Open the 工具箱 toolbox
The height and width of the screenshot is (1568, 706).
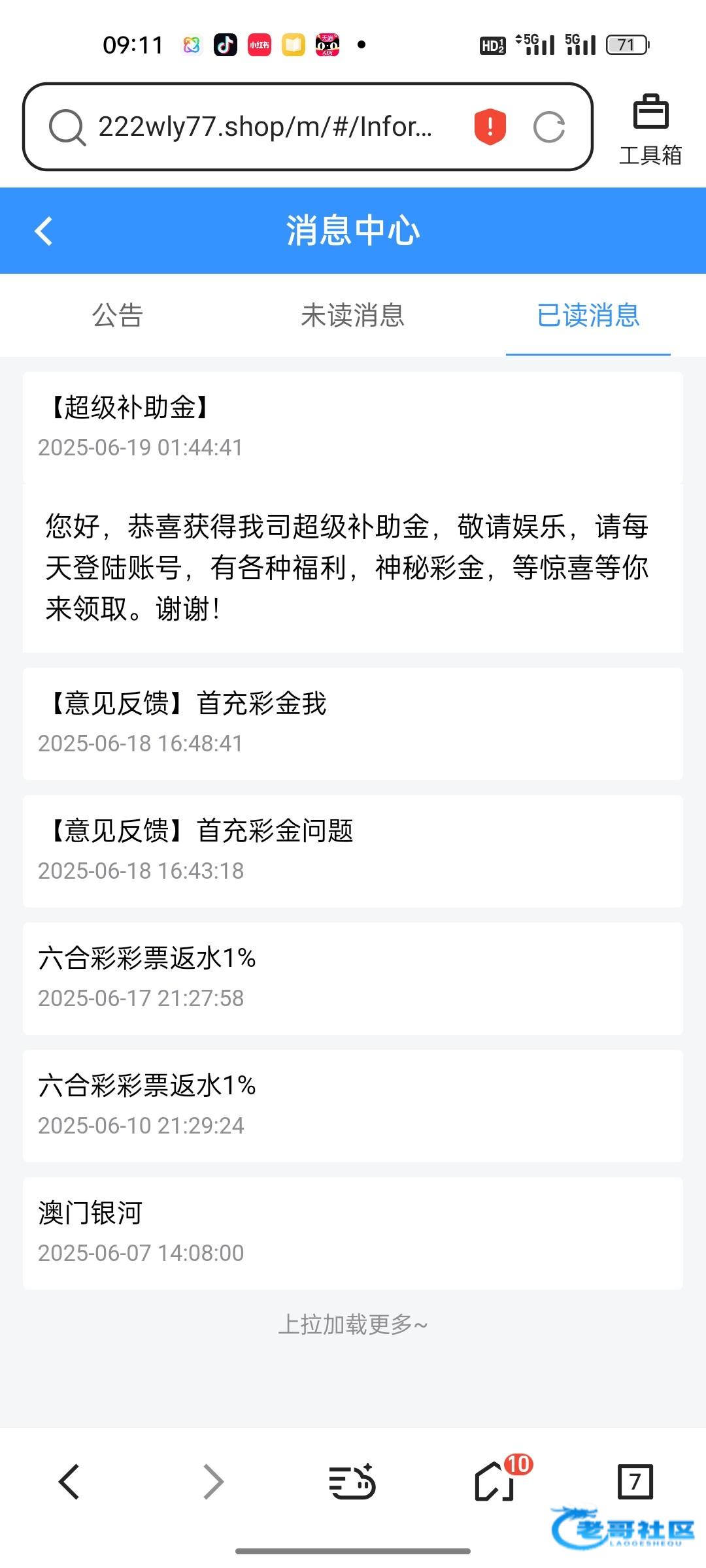pyautogui.click(x=650, y=129)
